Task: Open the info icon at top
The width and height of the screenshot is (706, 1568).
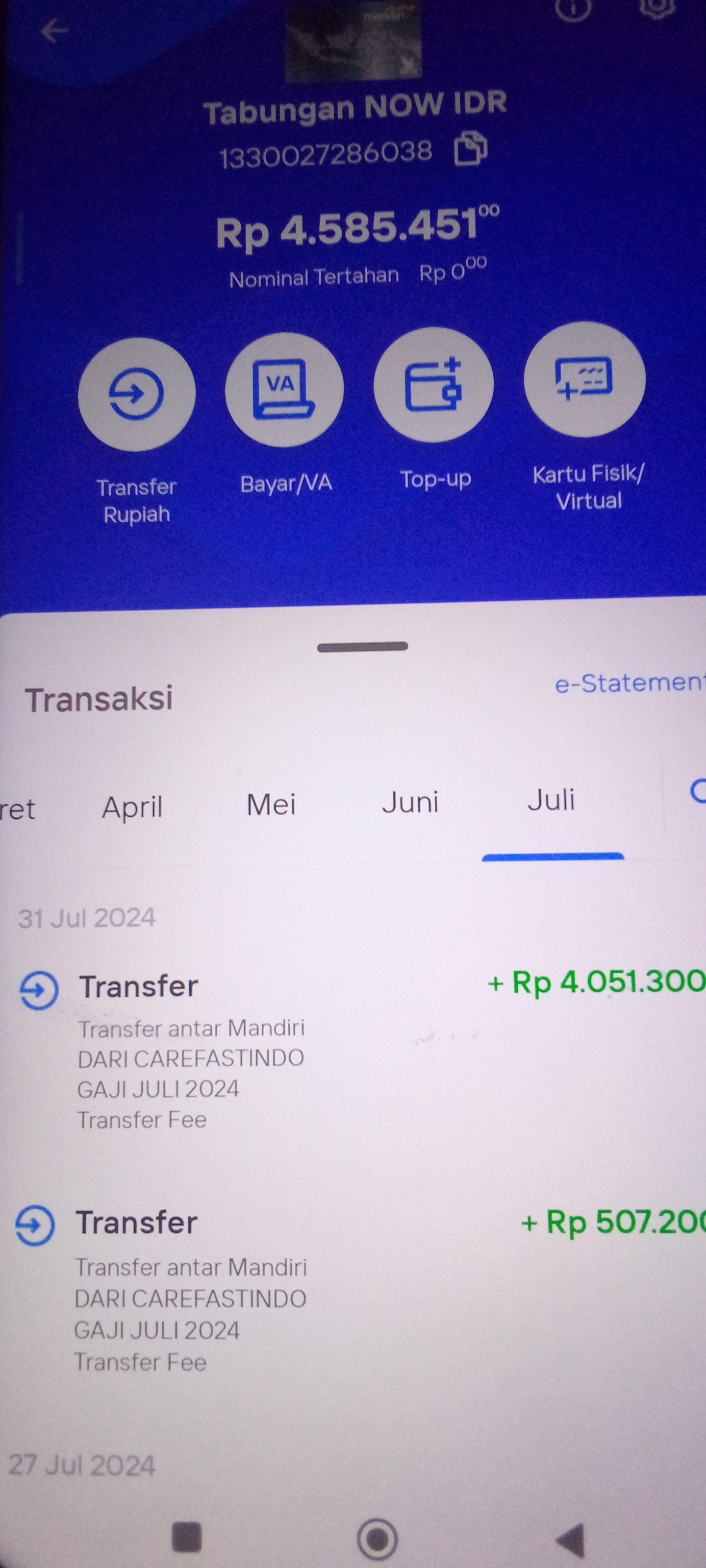Action: coord(574,7)
